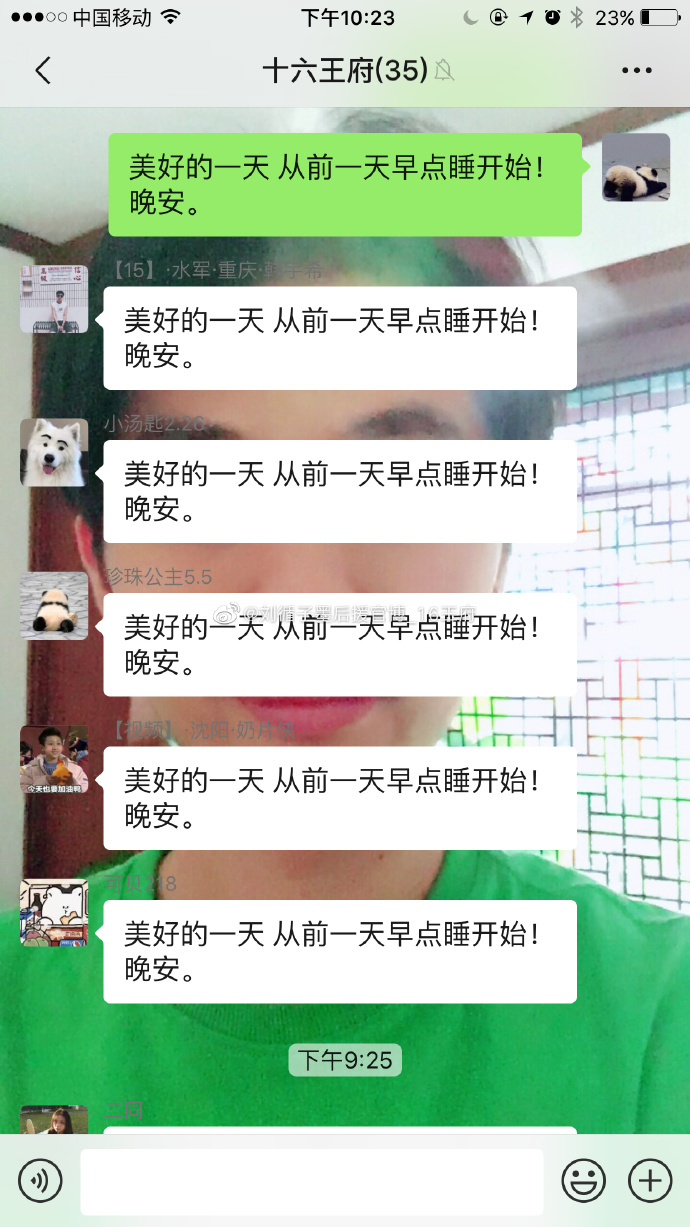
Task: Open the cartoon avatar ending 218
Action: click(54, 912)
